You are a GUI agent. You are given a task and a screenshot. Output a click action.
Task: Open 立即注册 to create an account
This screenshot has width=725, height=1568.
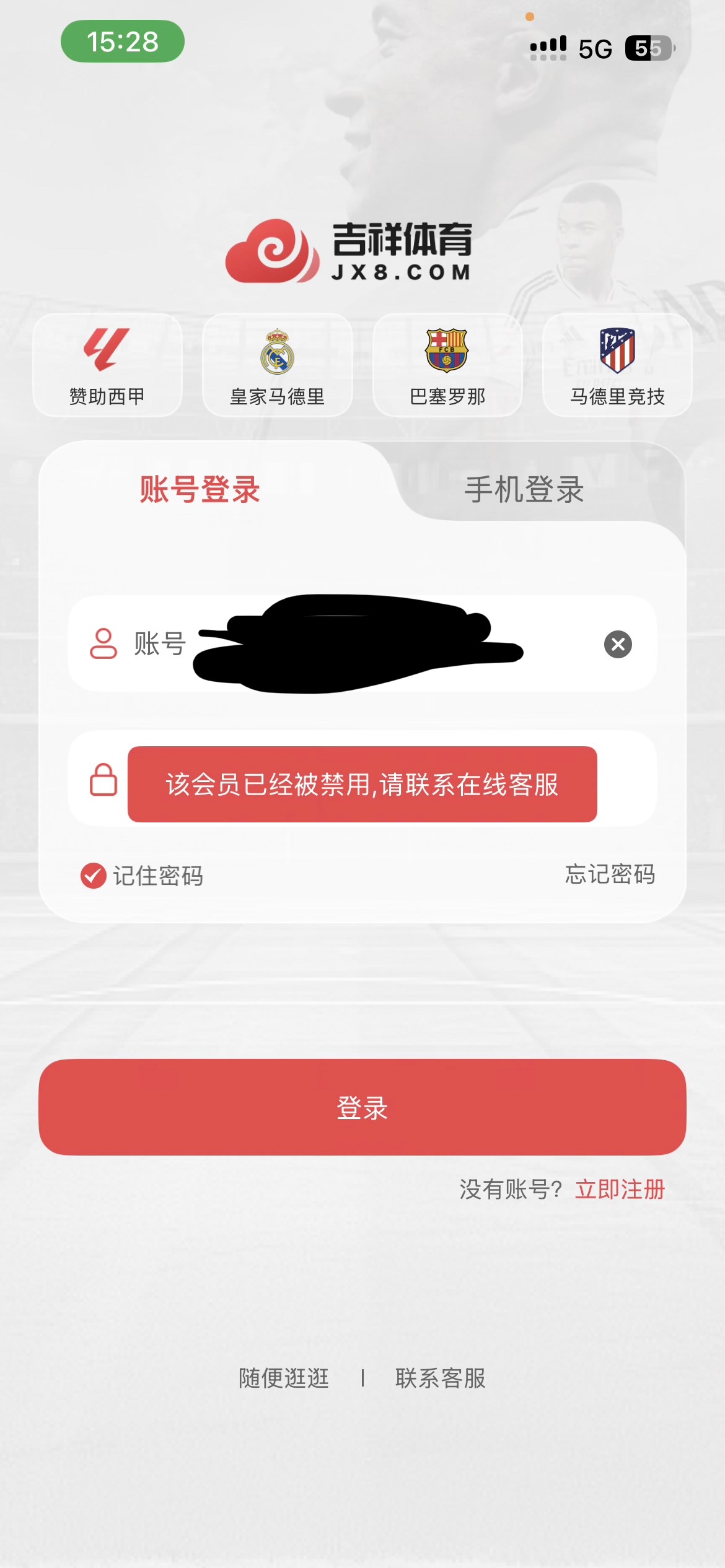(620, 1190)
